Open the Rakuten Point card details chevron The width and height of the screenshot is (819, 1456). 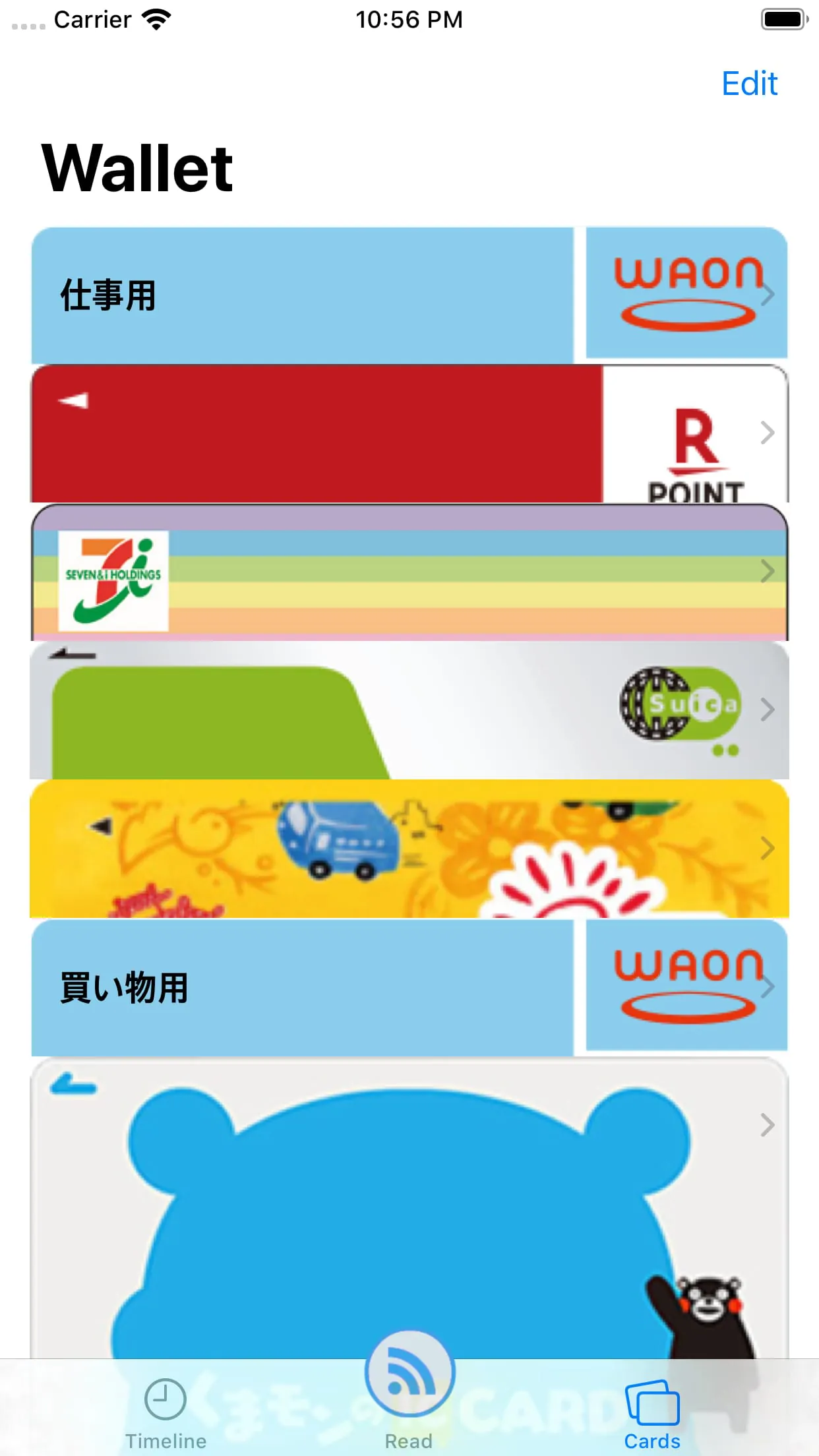[767, 433]
